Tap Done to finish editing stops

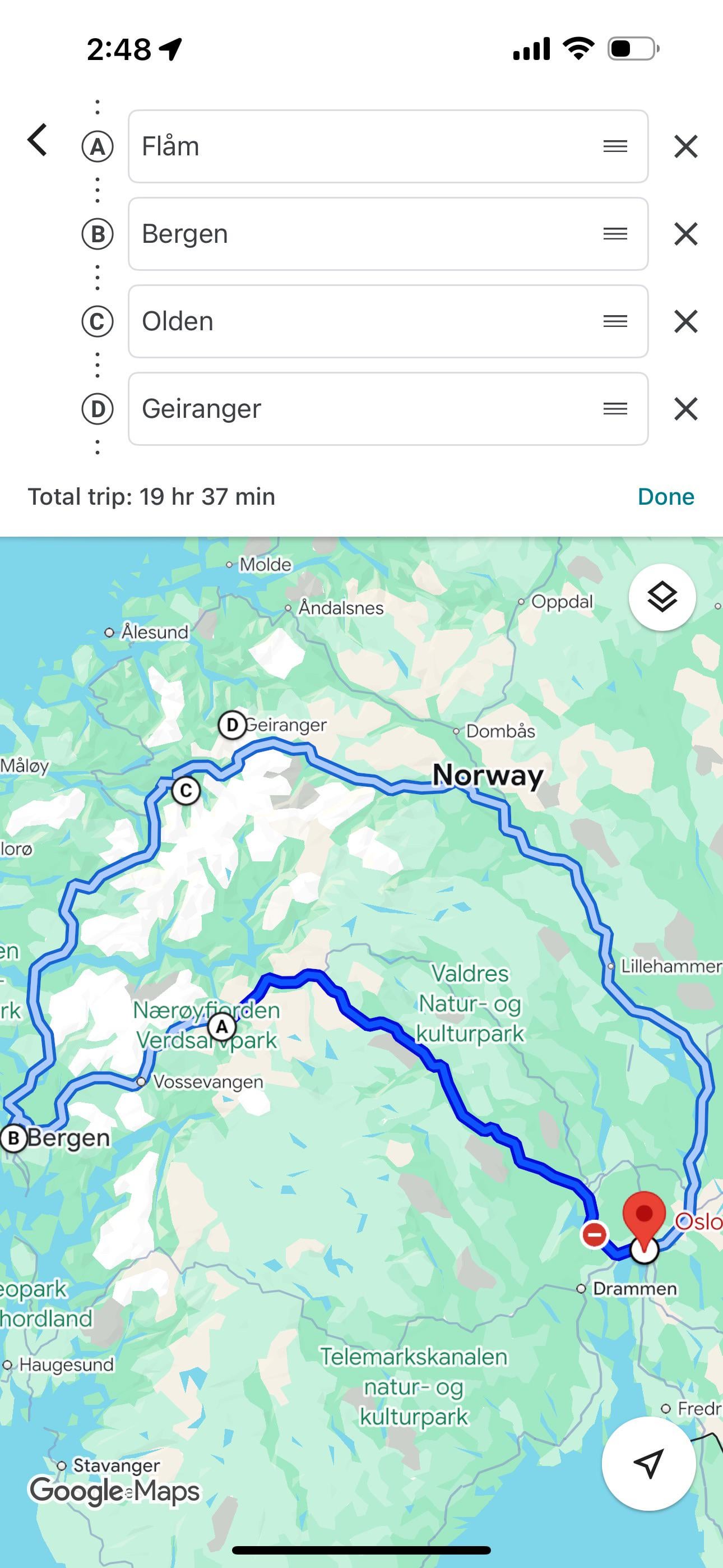coord(665,497)
